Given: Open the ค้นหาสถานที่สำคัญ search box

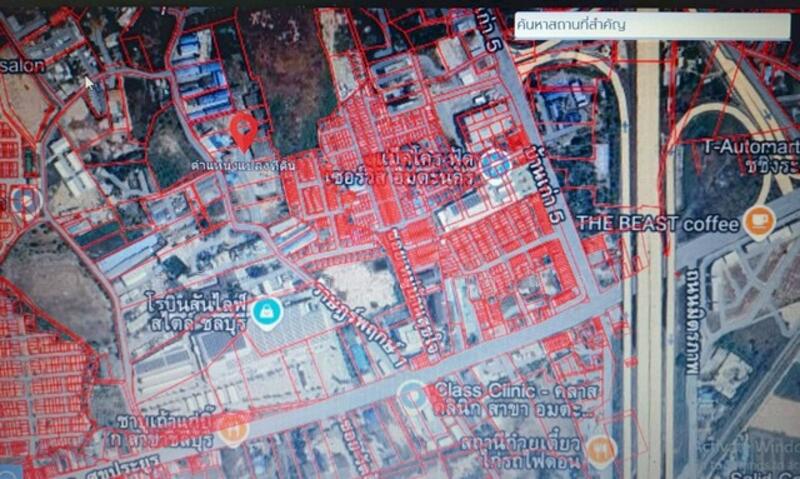Looking at the screenshot, I should 650,25.
